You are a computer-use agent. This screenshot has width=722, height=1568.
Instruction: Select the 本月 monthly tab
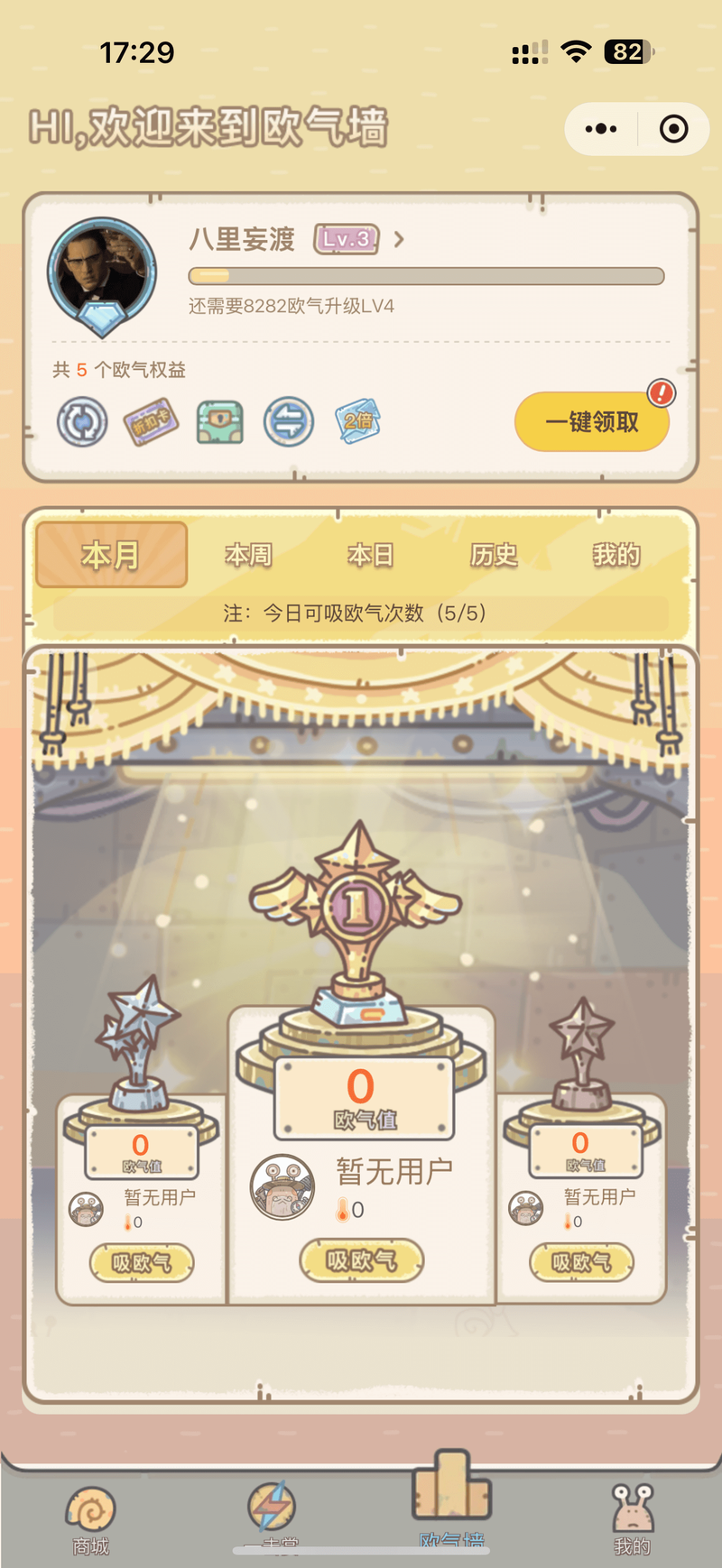pos(111,555)
